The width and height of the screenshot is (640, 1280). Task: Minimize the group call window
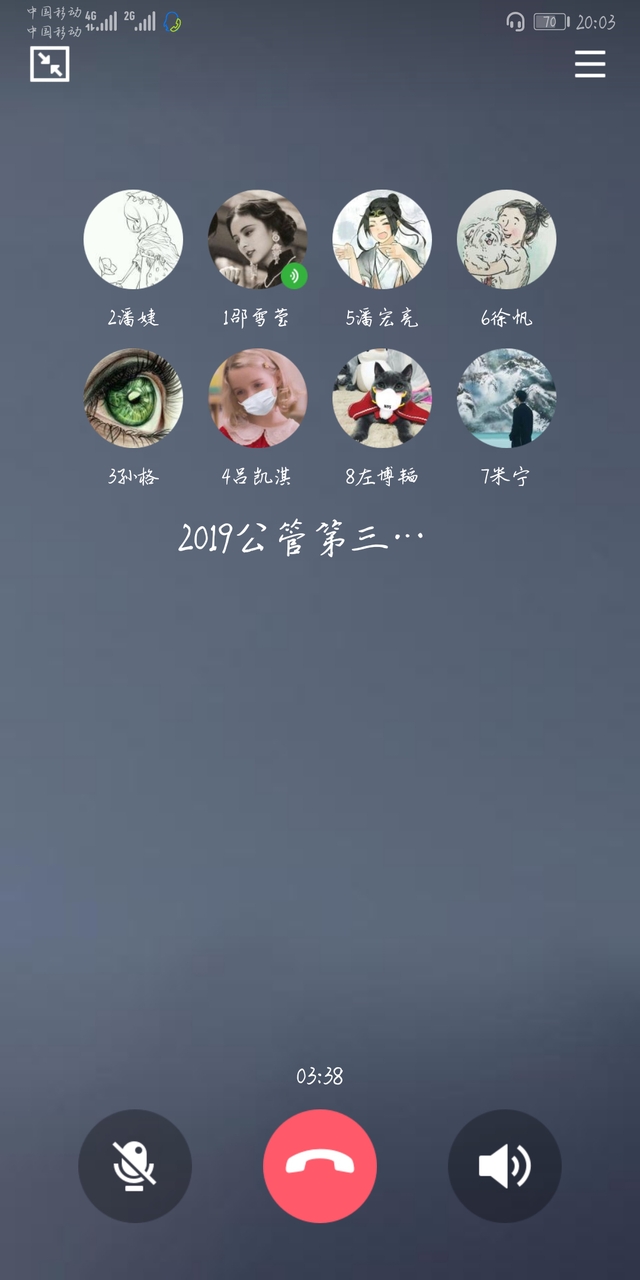[49, 64]
